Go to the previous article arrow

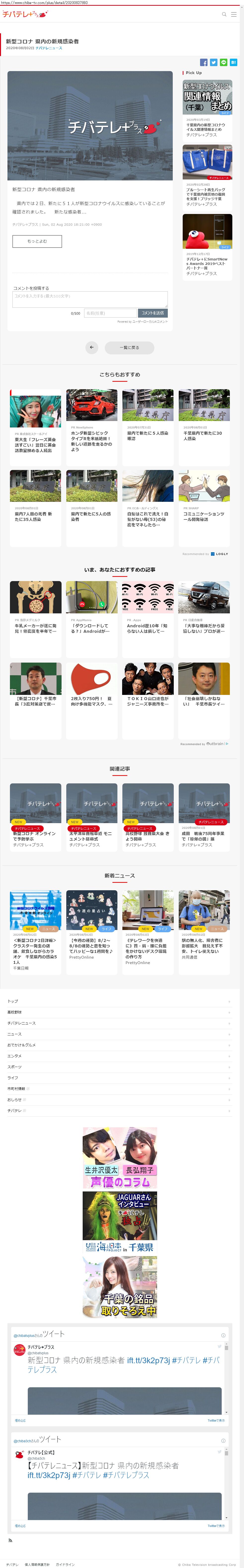point(92,347)
